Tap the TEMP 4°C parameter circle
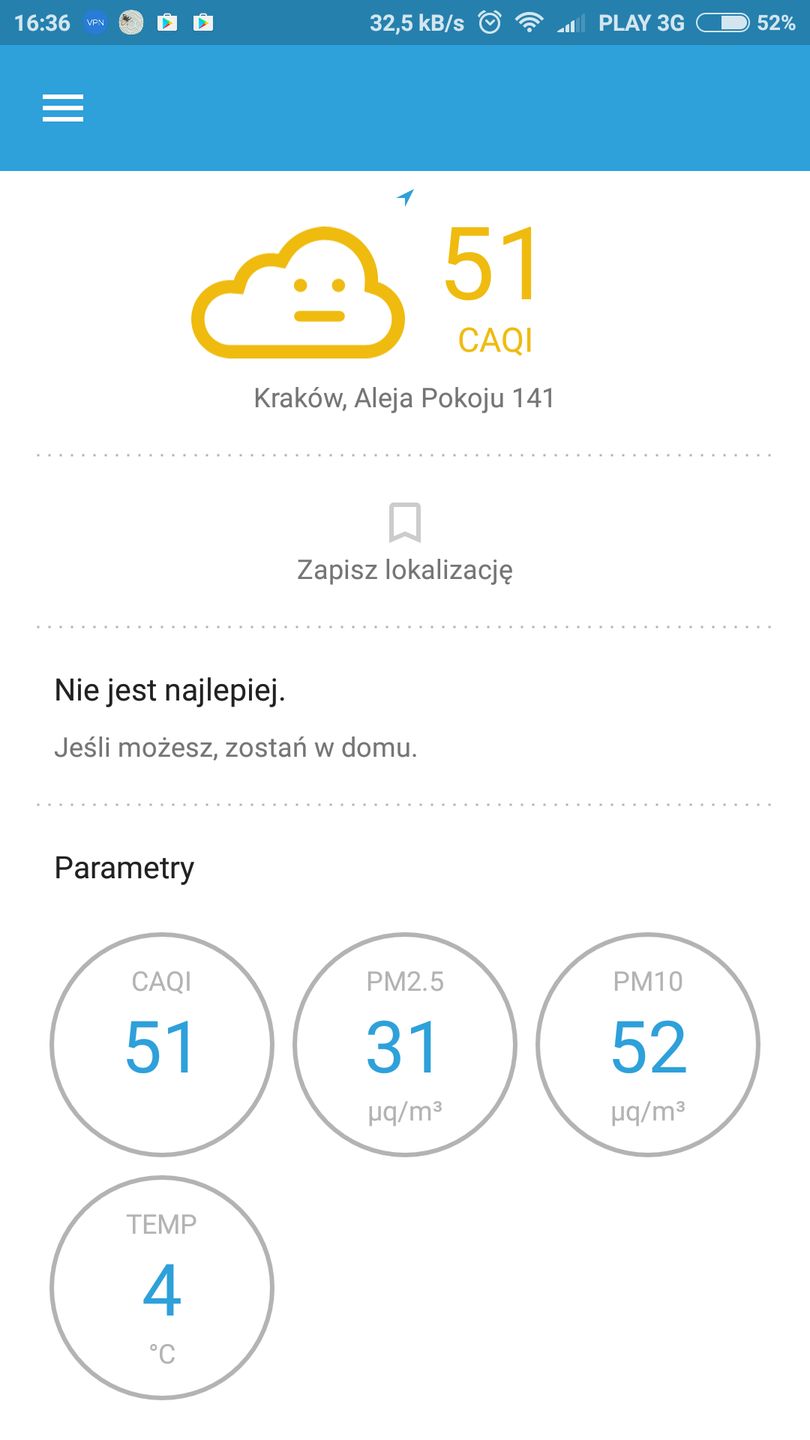Image resolution: width=810 pixels, height=1440 pixels. click(x=161, y=1287)
